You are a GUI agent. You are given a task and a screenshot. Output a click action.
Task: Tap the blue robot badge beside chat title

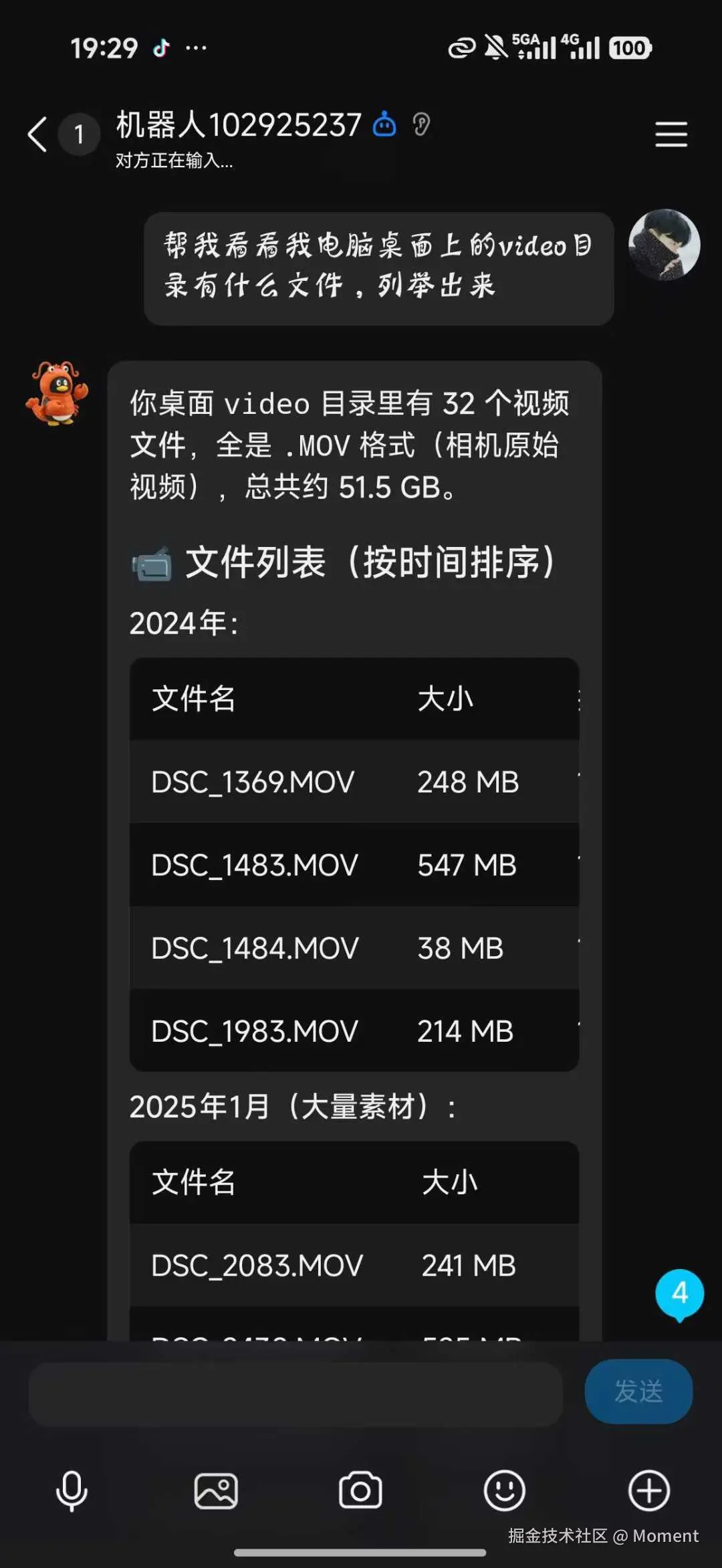[384, 124]
